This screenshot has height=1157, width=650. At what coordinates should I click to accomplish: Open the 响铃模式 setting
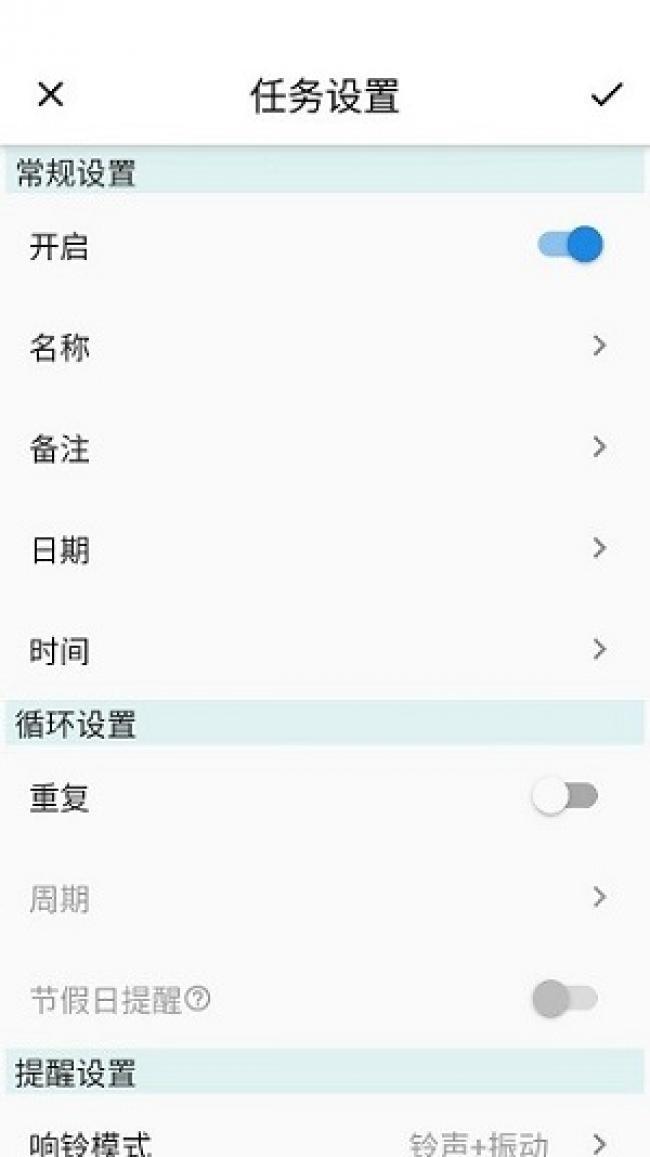point(325,1142)
